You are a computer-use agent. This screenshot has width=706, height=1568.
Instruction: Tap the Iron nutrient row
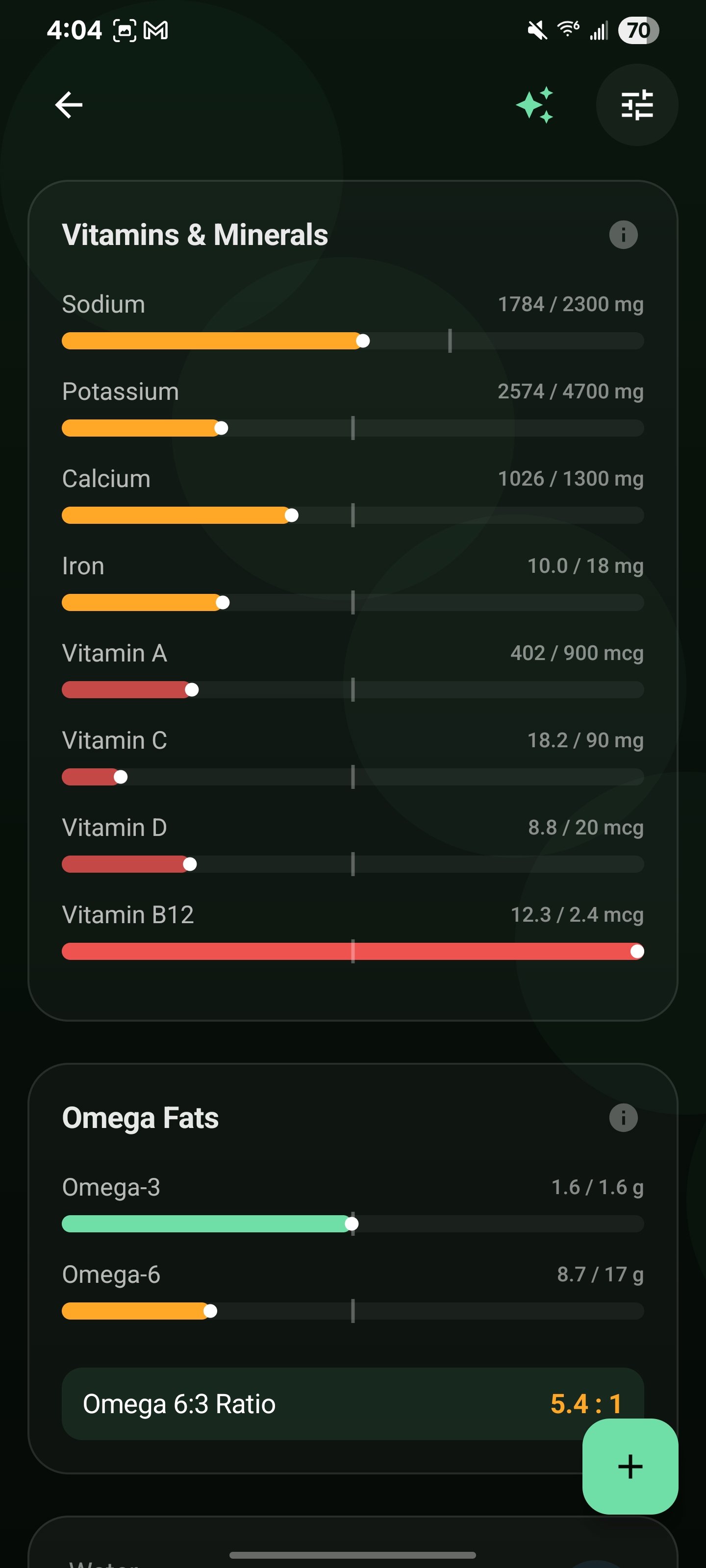click(x=83, y=565)
